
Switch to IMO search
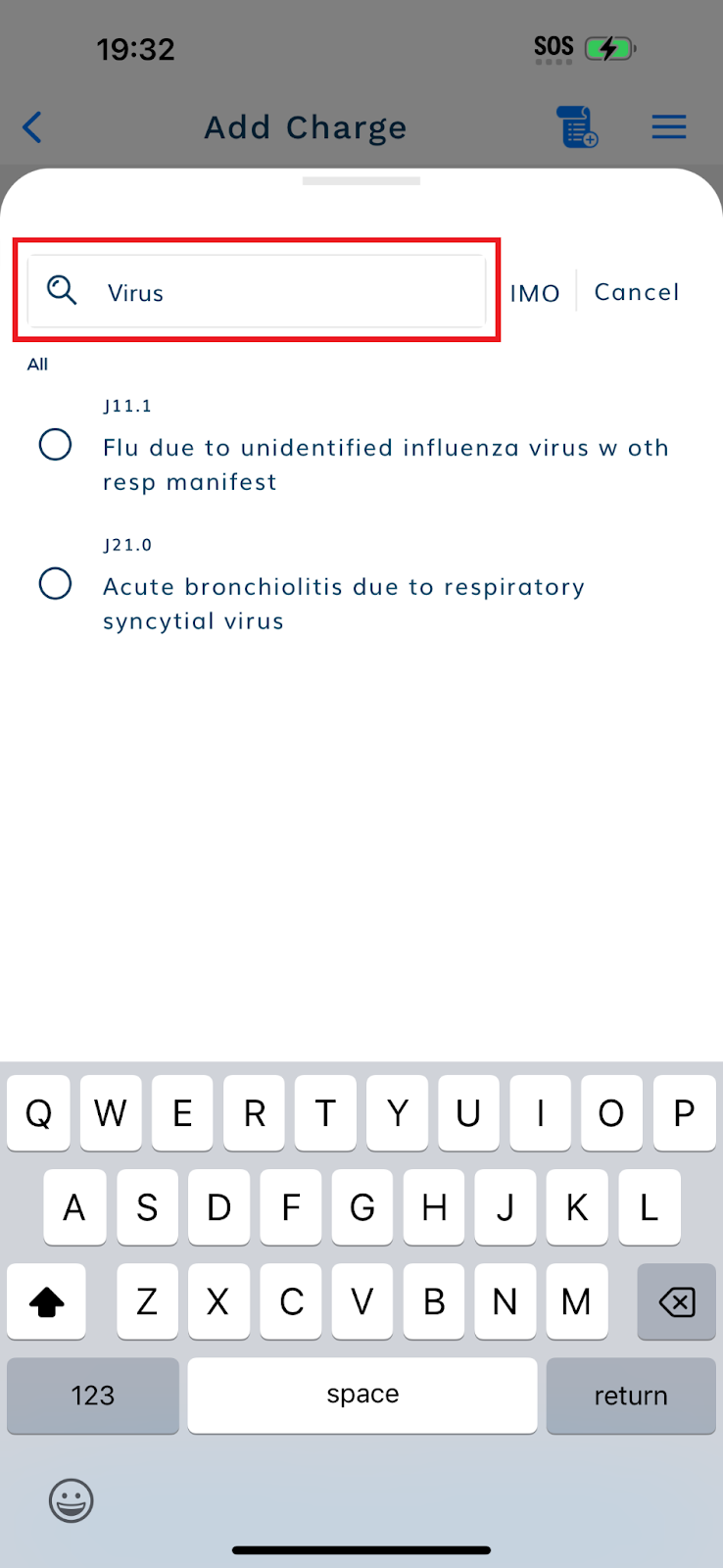click(535, 293)
